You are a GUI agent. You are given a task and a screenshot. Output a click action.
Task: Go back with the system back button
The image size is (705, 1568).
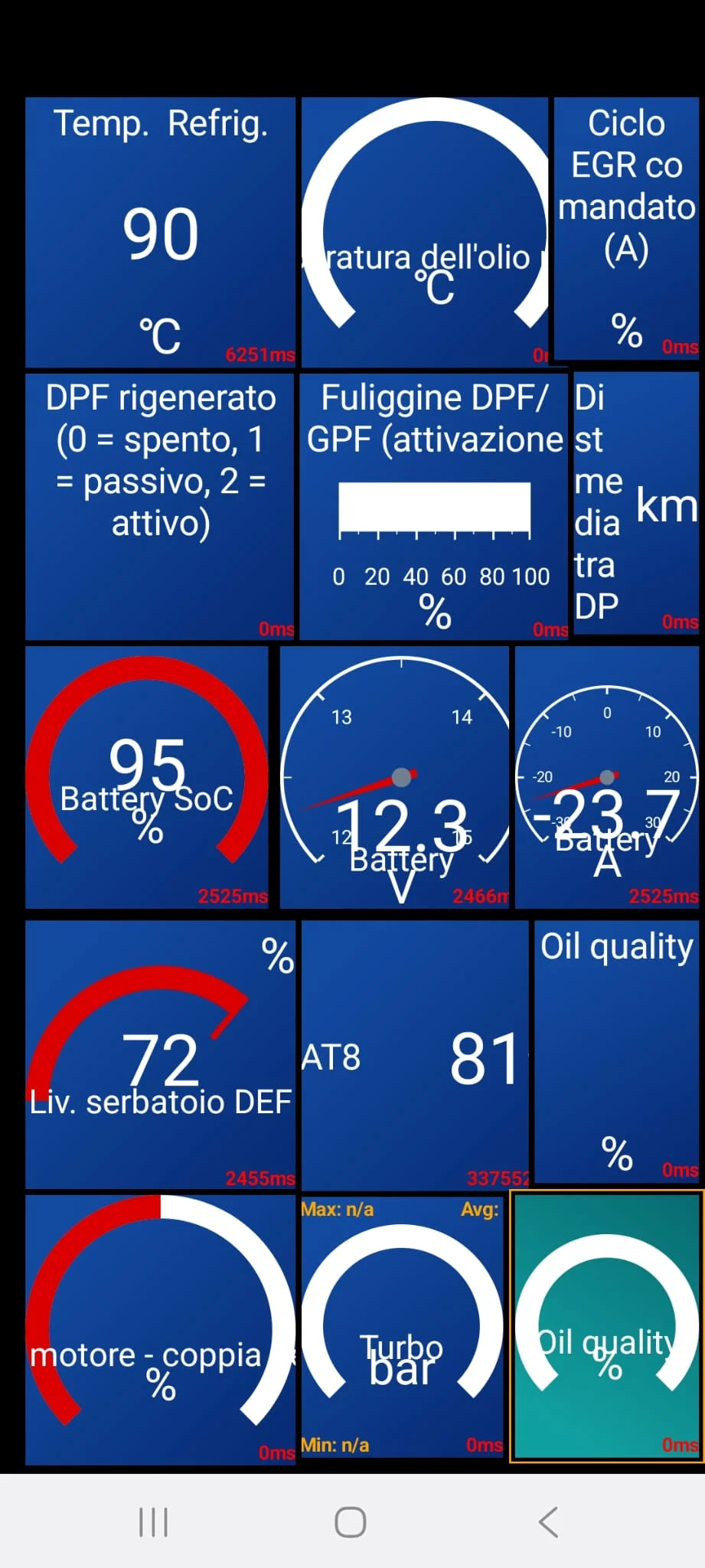tap(548, 1522)
